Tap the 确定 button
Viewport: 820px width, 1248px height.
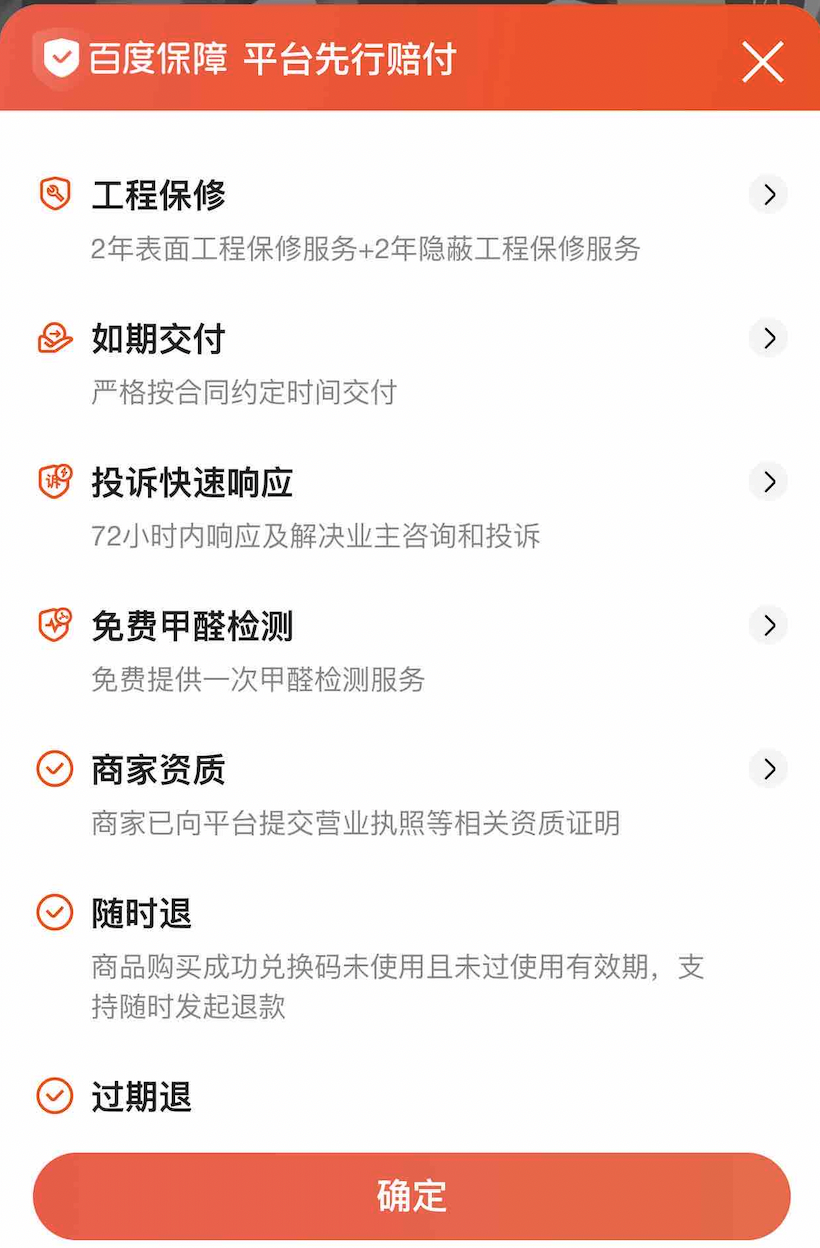pyautogui.click(x=411, y=1196)
